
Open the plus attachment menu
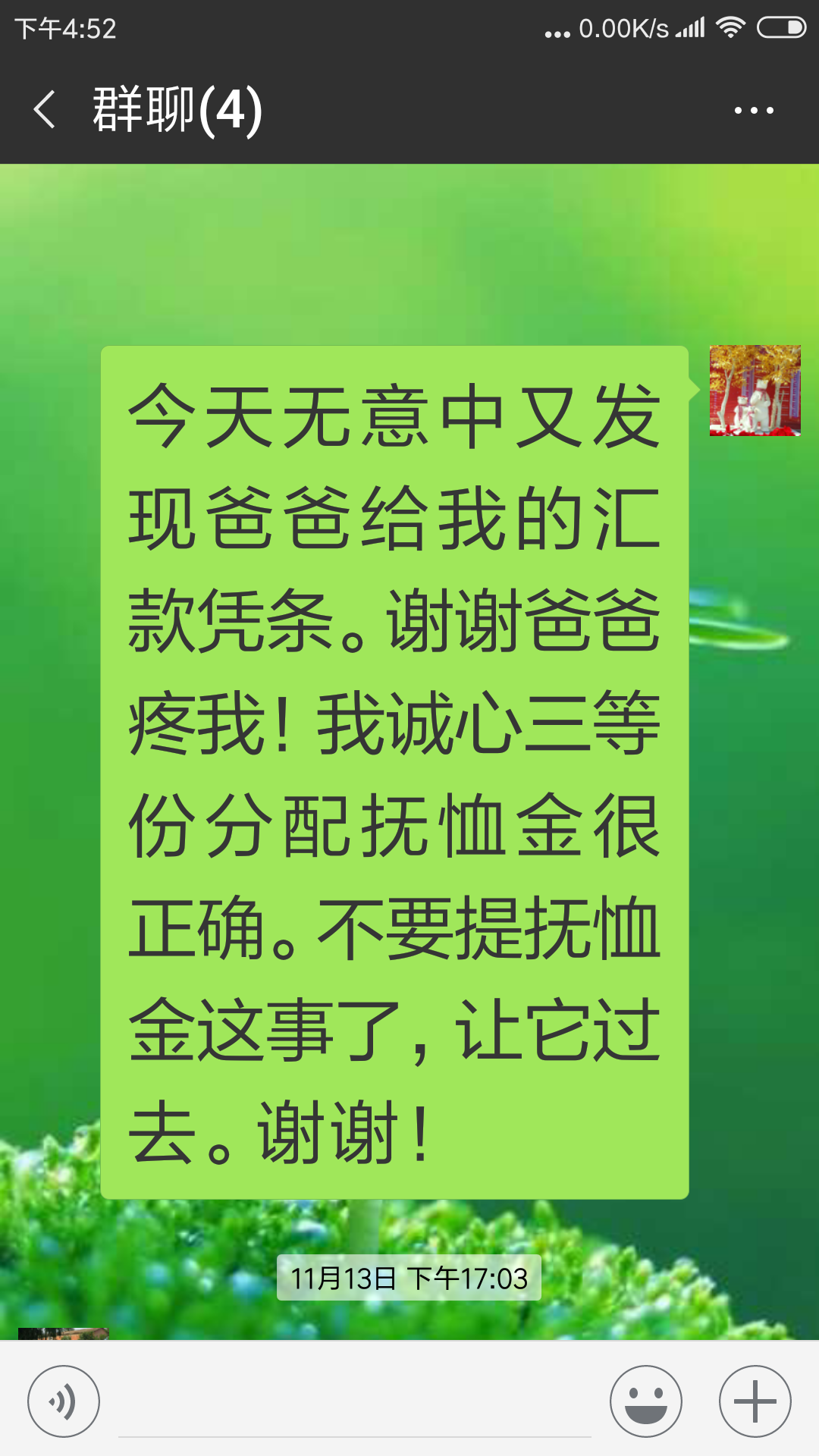755,1401
